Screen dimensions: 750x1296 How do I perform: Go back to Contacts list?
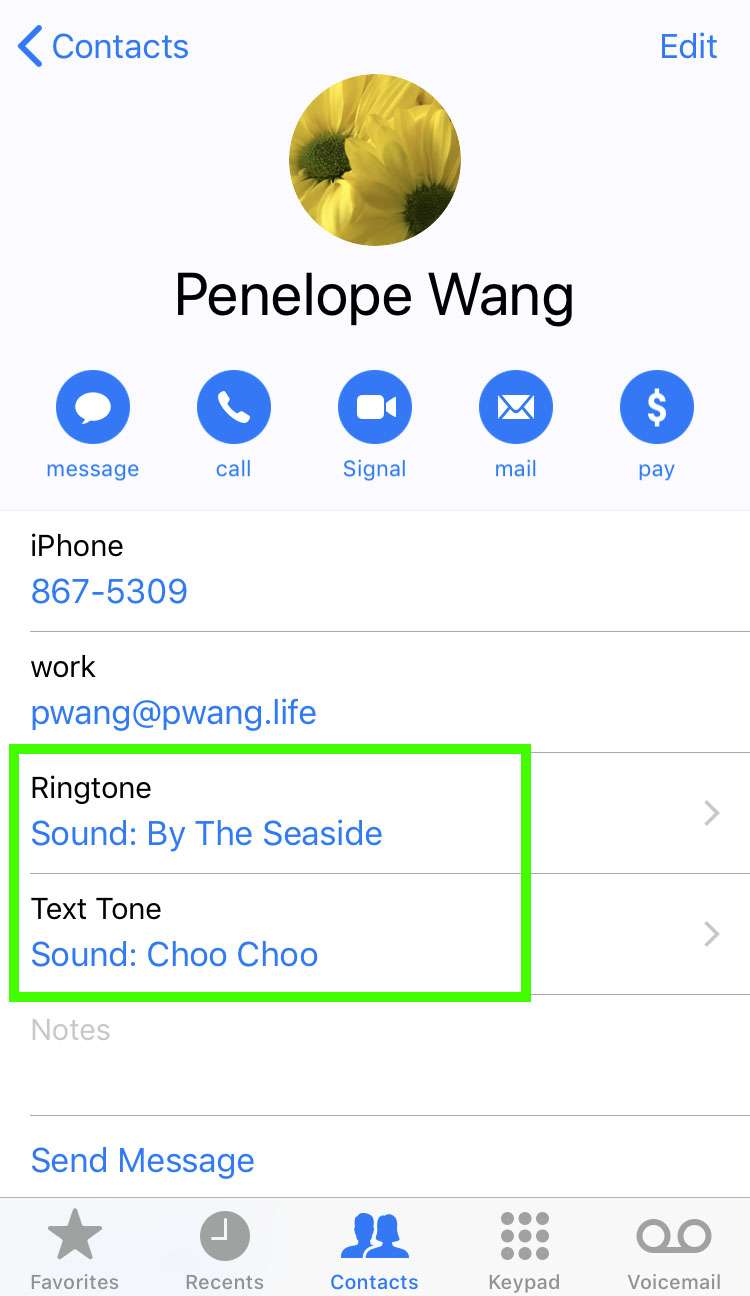point(103,47)
